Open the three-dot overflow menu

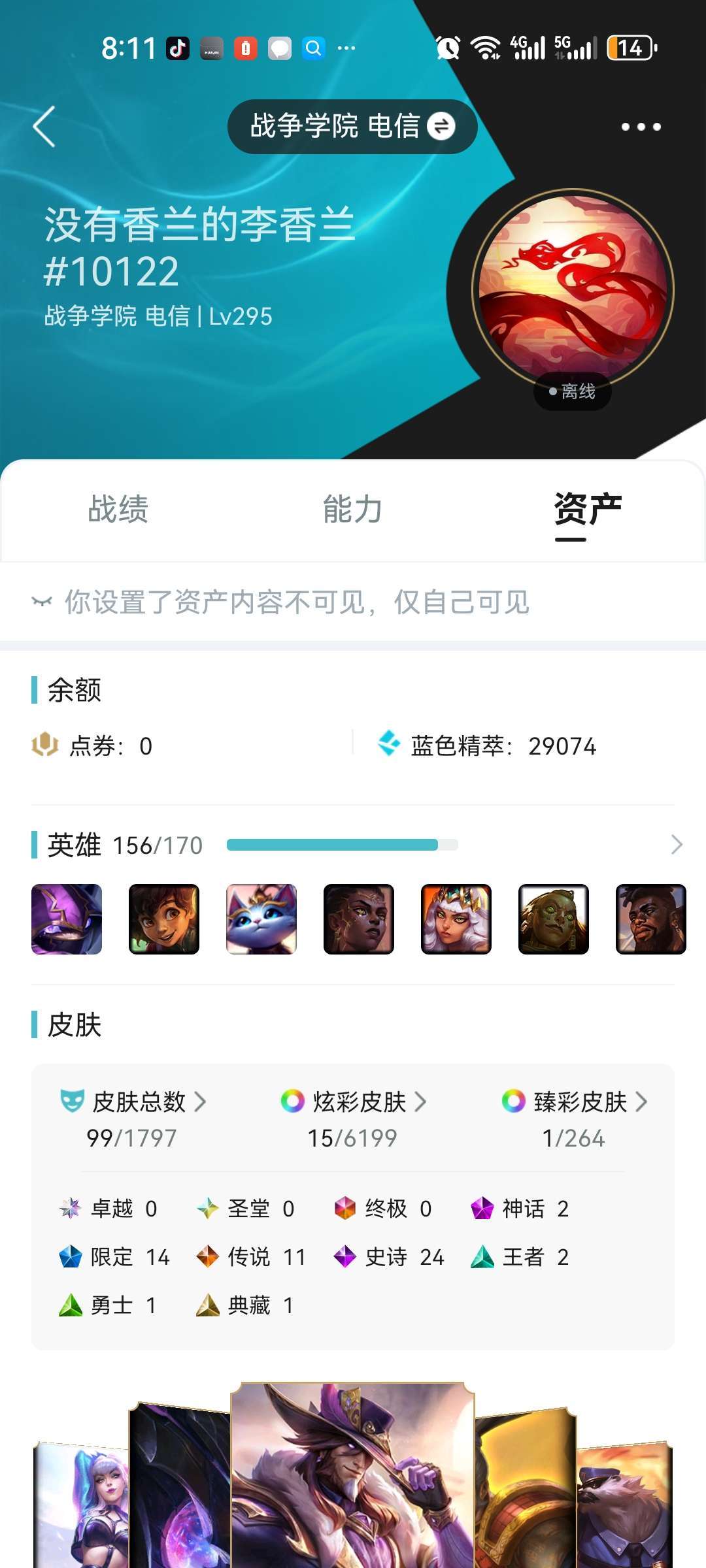(x=641, y=127)
